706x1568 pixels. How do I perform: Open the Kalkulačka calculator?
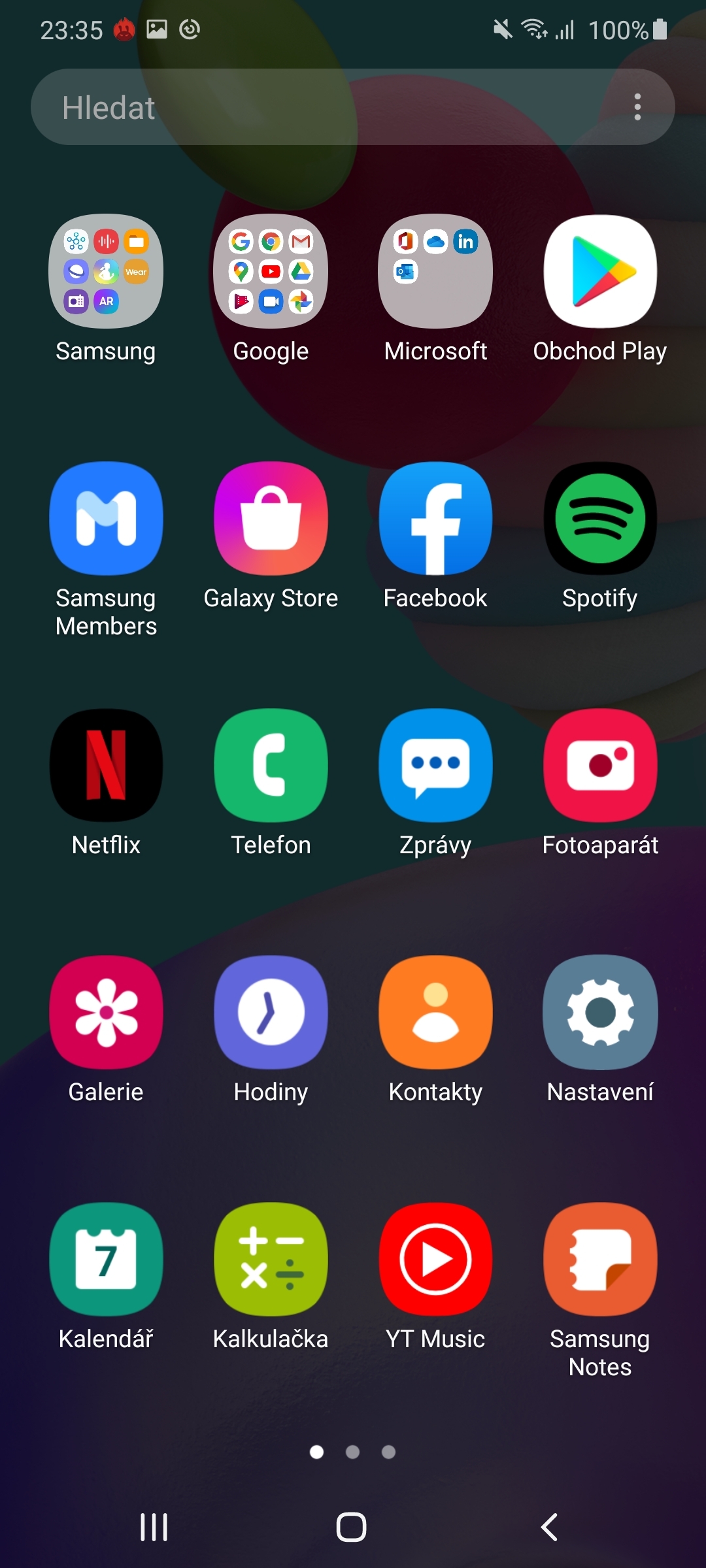click(271, 1260)
